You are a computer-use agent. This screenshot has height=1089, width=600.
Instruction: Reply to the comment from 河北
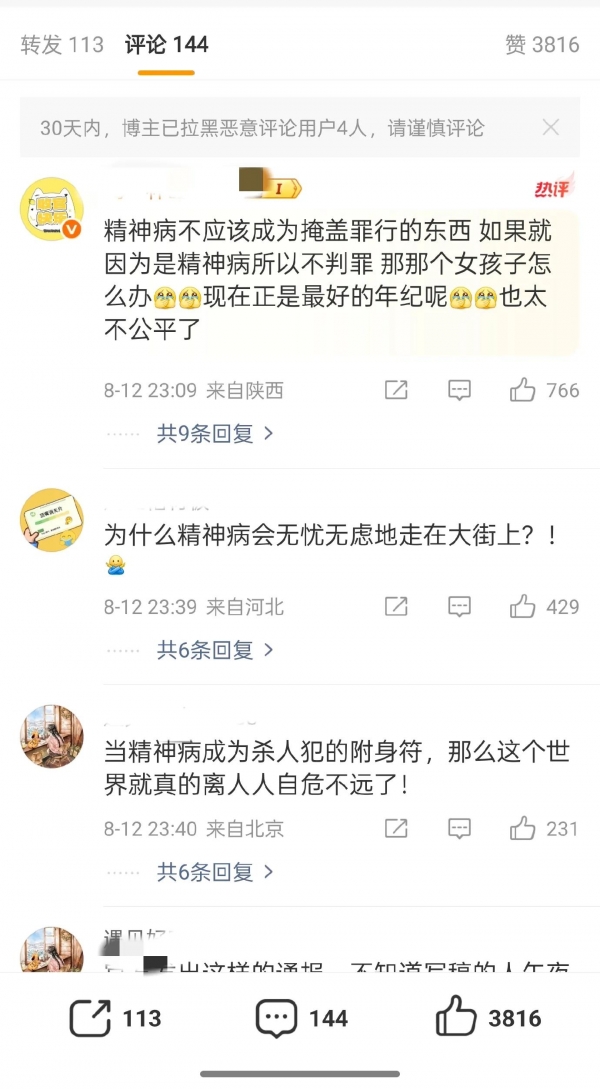(x=459, y=606)
